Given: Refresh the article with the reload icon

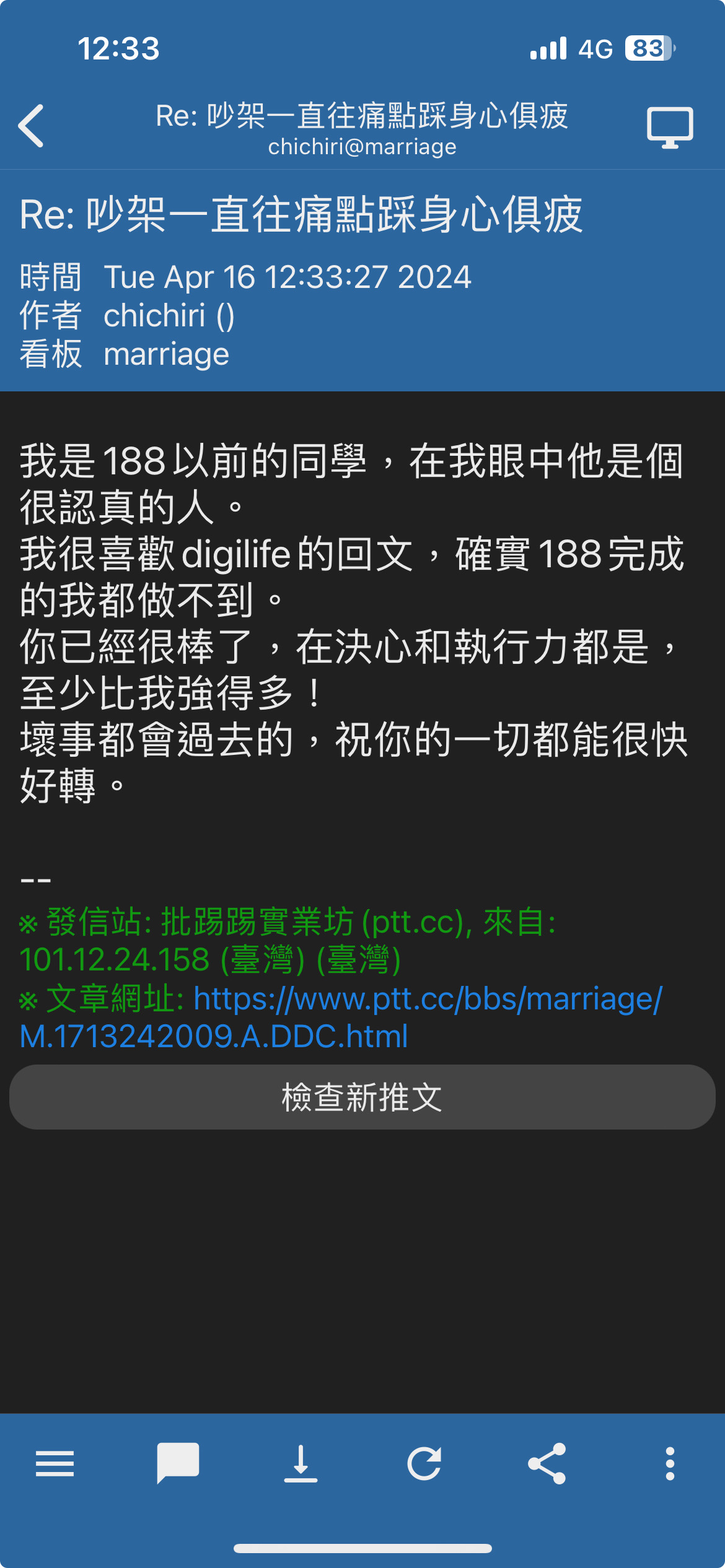Looking at the screenshot, I should pos(424,1463).
